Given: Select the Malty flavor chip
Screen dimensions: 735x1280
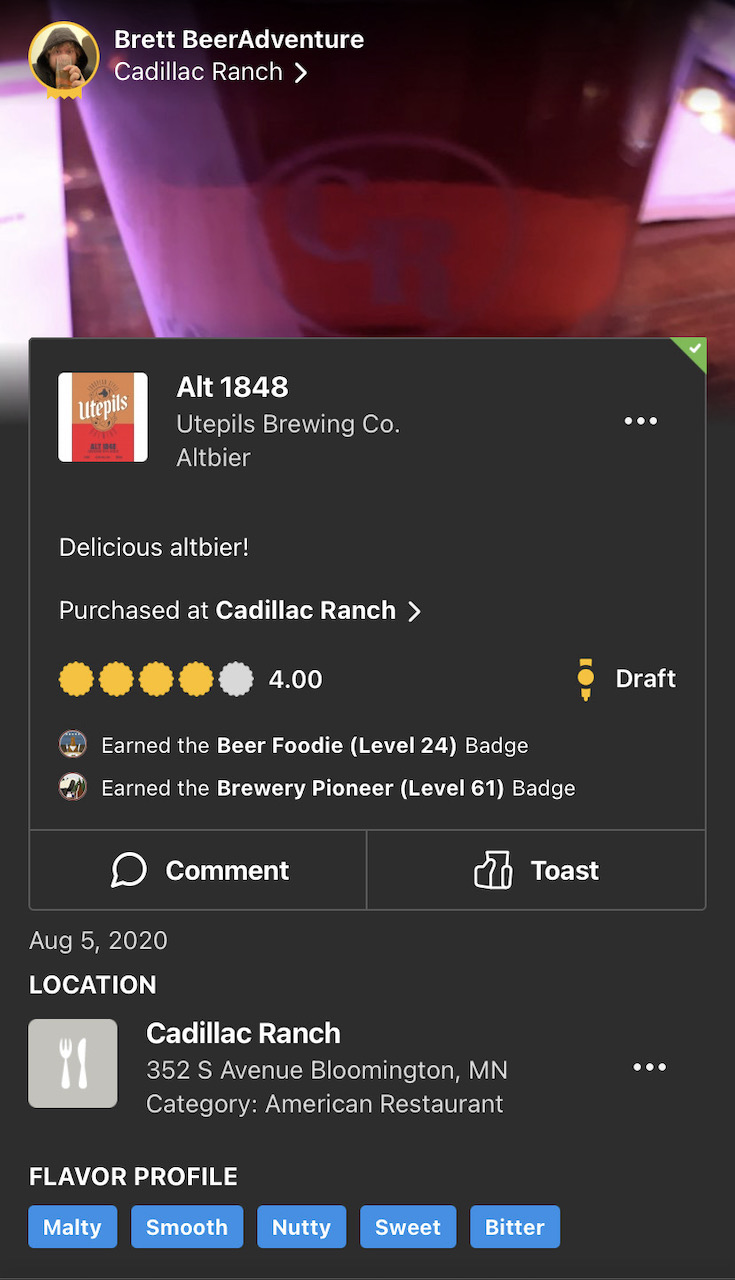Looking at the screenshot, I should coord(72,1227).
